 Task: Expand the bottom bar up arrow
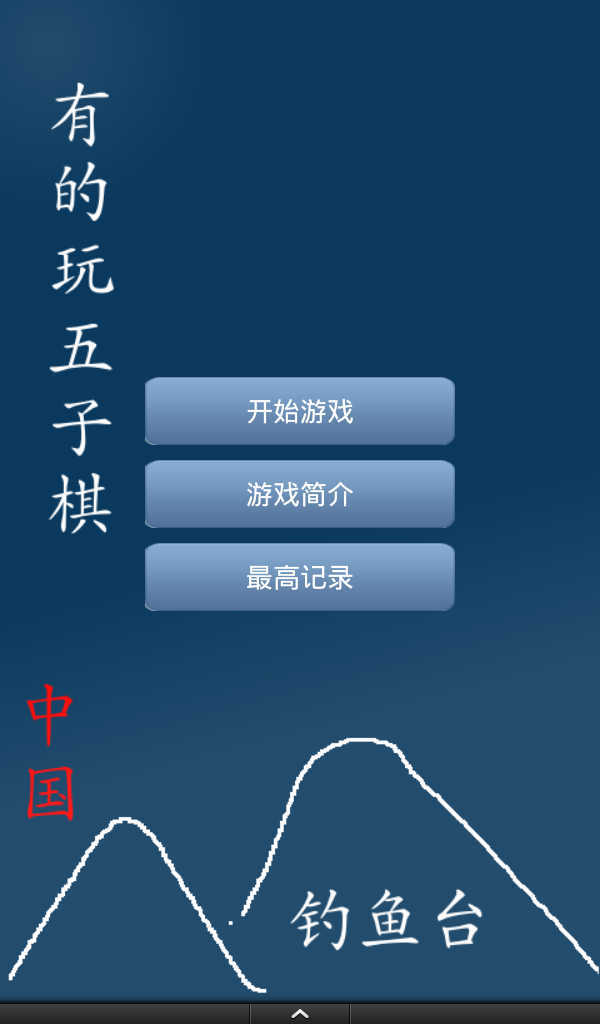tap(300, 1014)
